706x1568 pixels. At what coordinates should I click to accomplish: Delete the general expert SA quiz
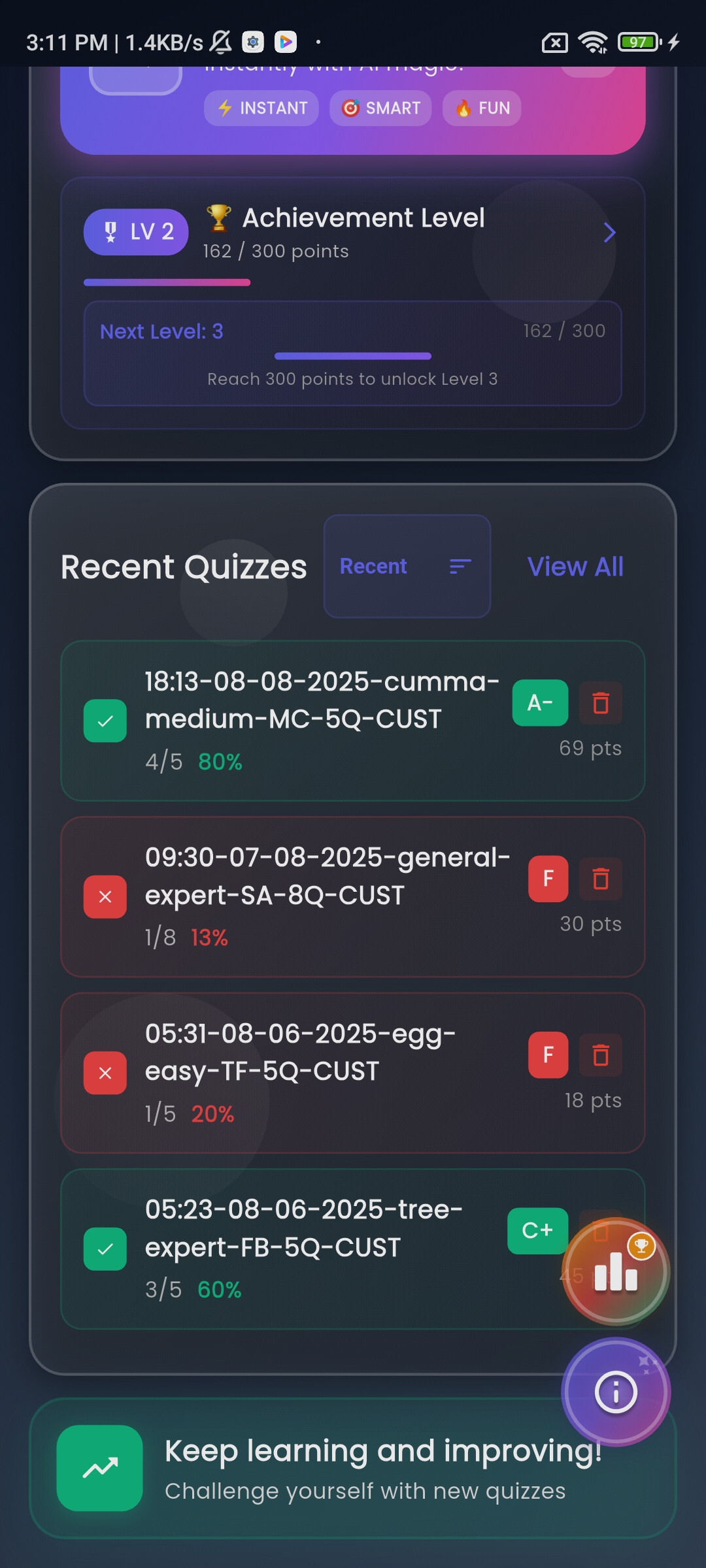coord(601,879)
